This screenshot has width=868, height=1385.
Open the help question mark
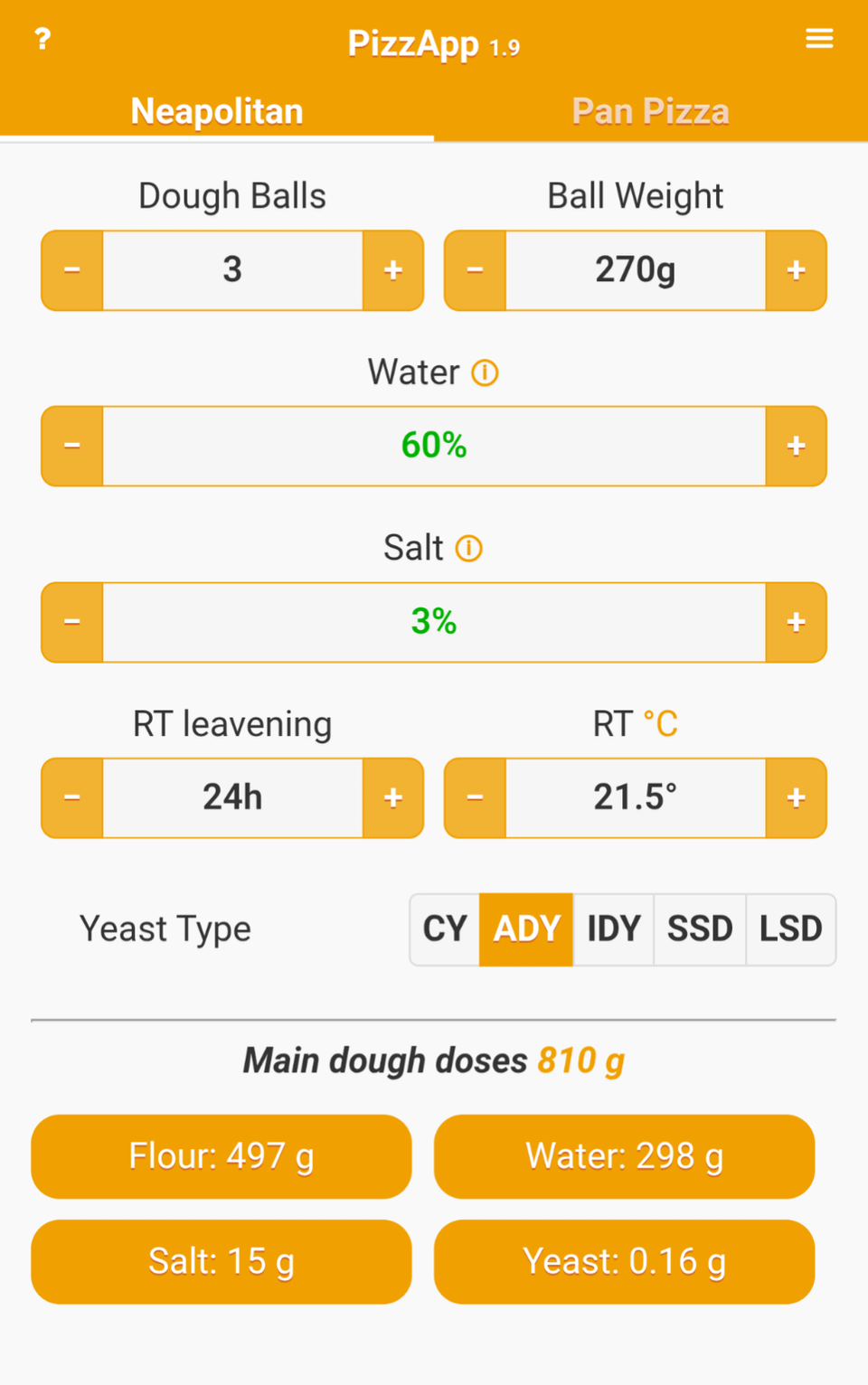(42, 39)
